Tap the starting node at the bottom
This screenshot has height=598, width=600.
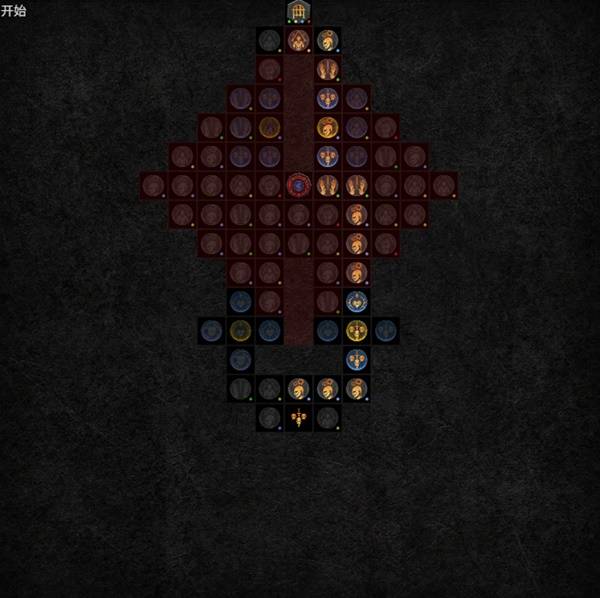(x=298, y=417)
